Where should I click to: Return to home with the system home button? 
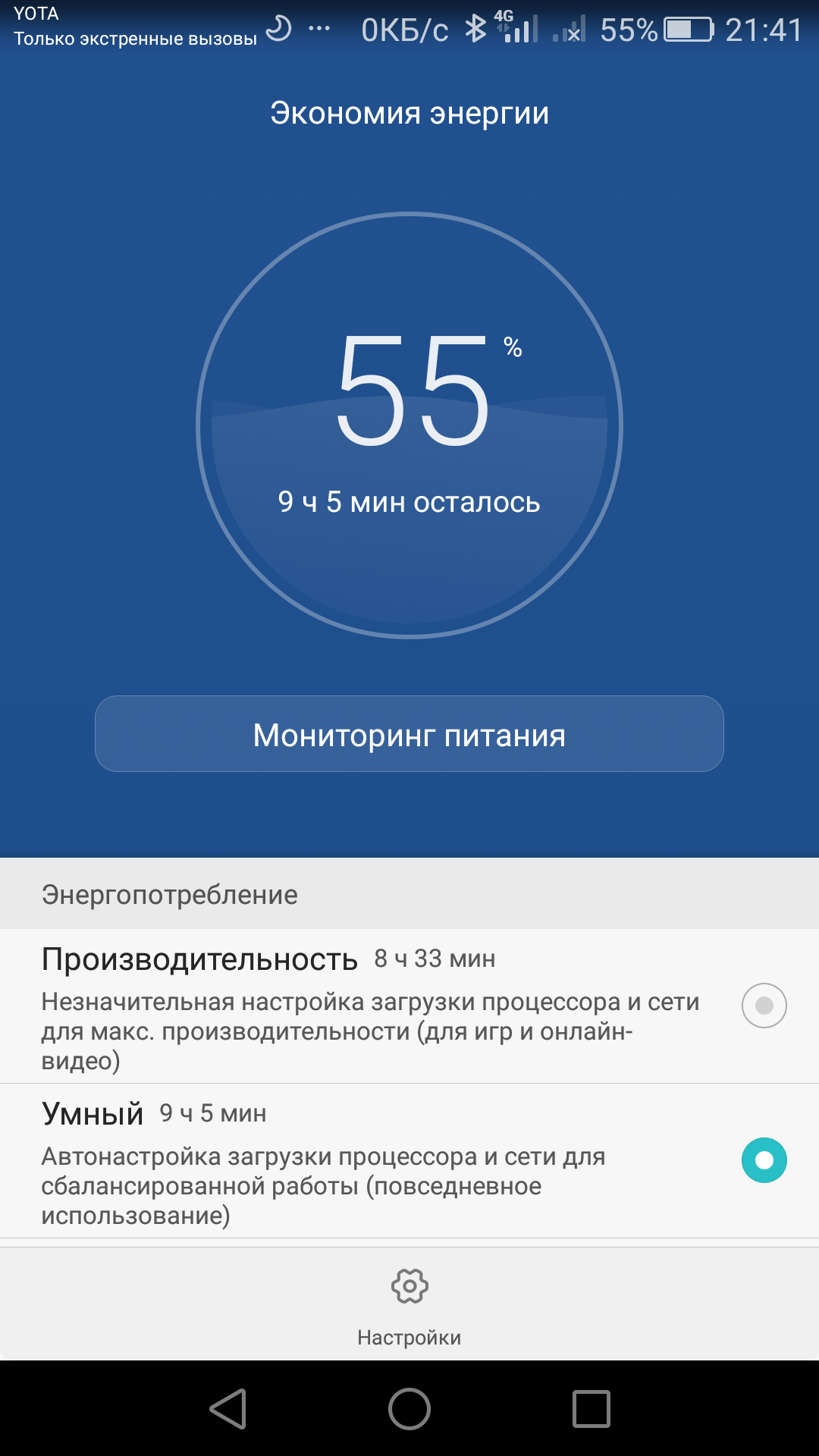point(409,1409)
